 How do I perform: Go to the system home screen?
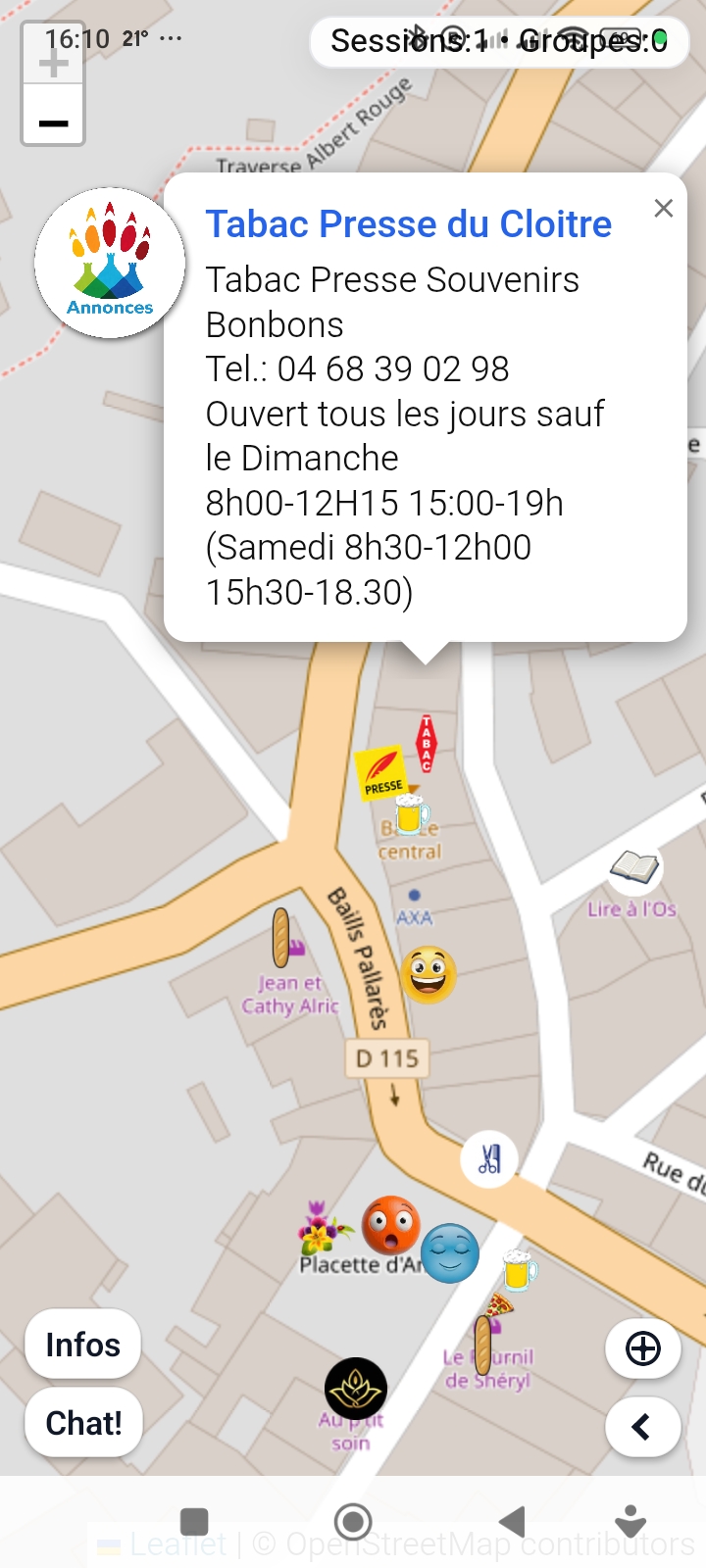[x=353, y=1522]
